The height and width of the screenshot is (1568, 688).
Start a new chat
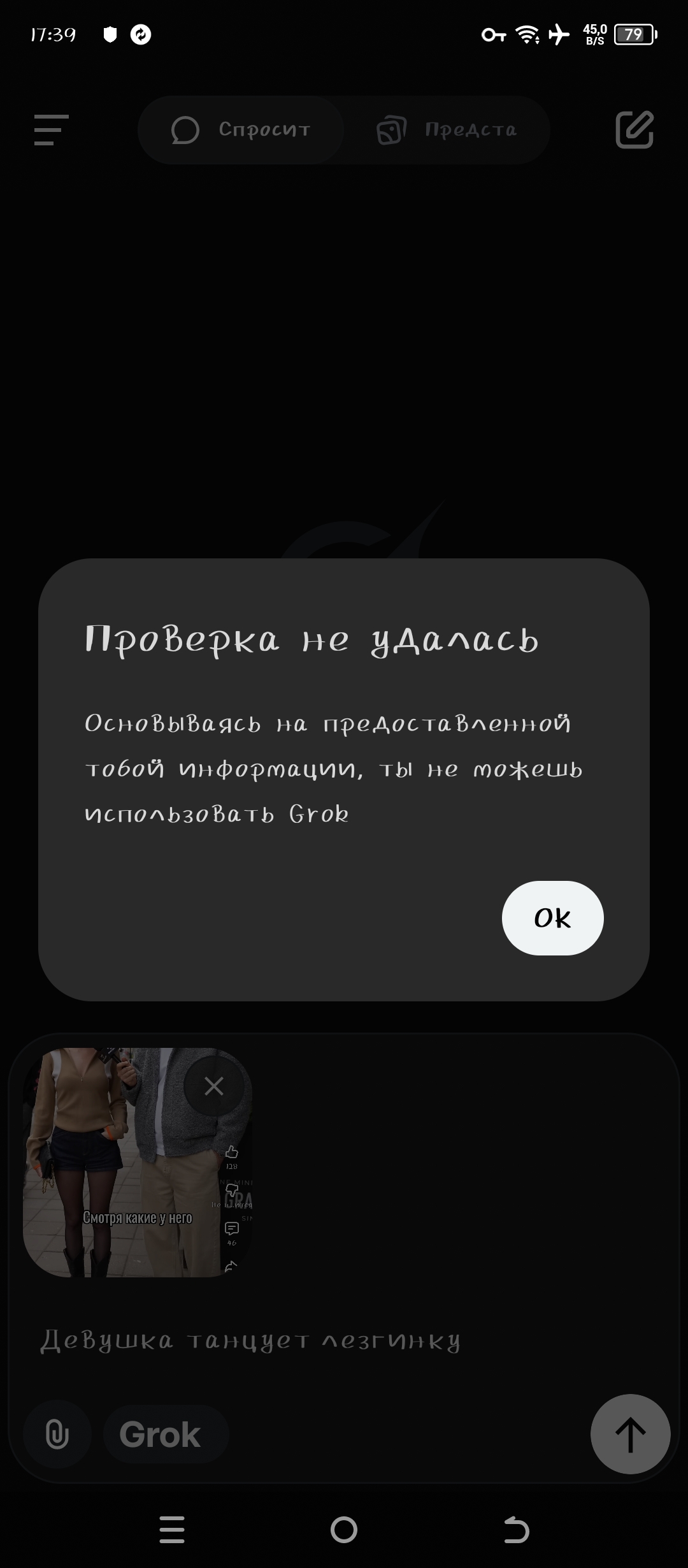(634, 130)
